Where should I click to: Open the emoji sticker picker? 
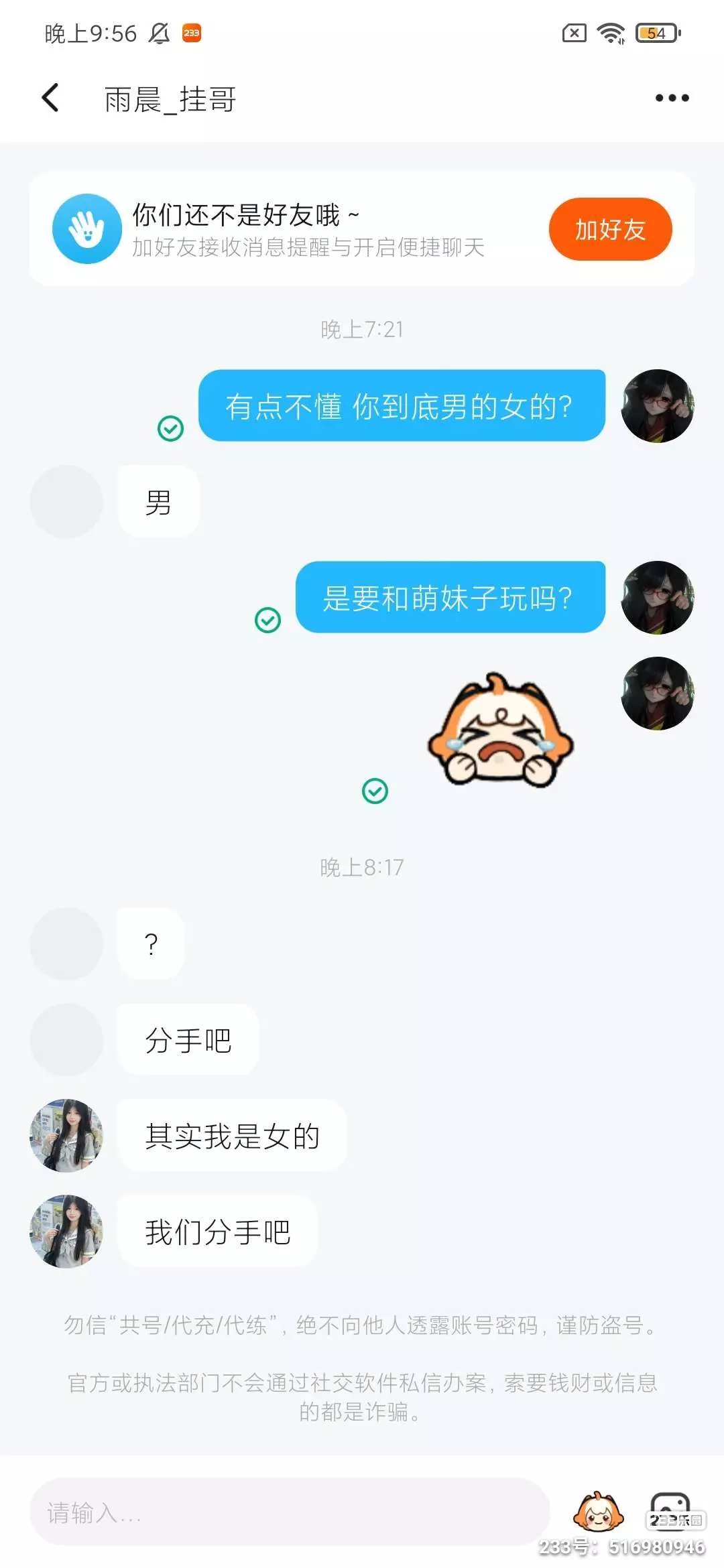pos(598,1512)
